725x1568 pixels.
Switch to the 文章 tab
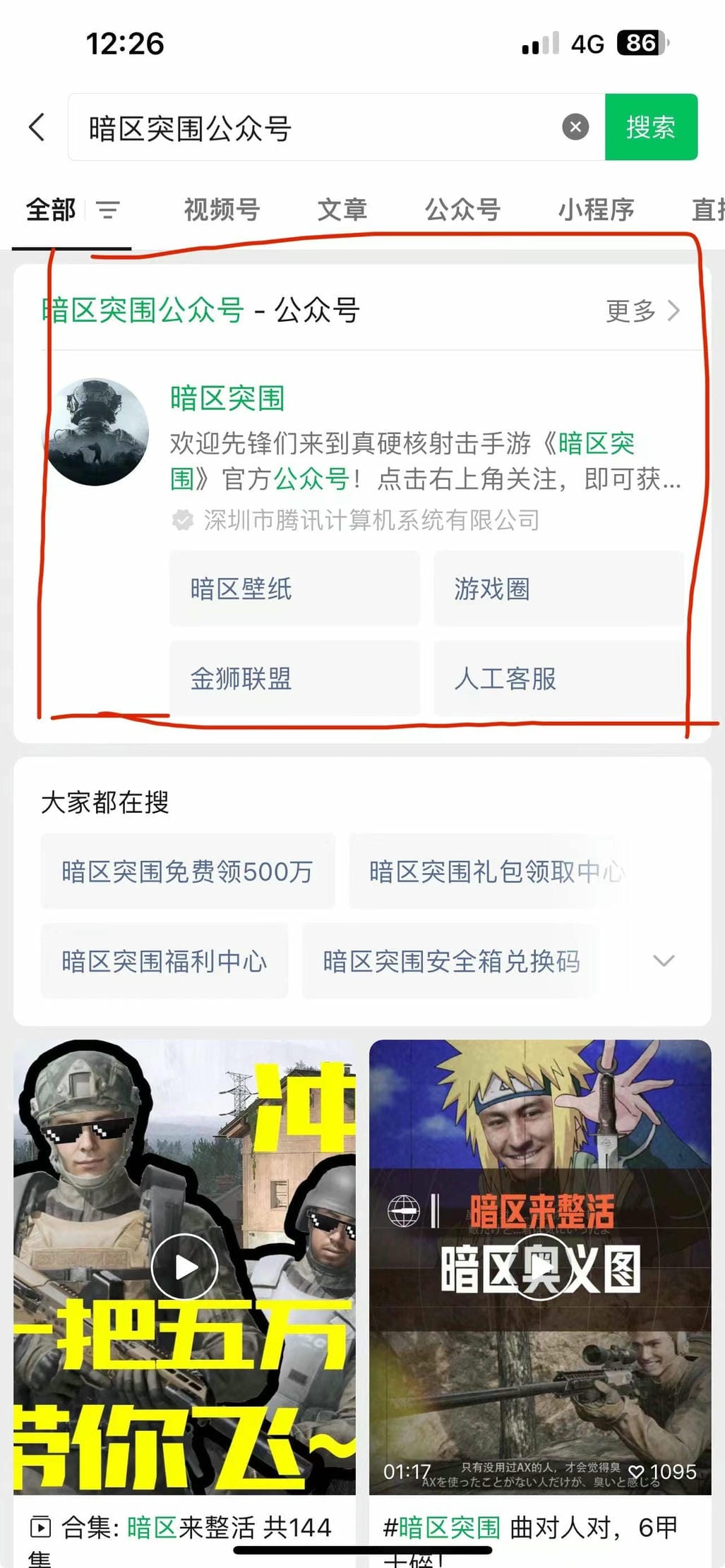[x=342, y=210]
